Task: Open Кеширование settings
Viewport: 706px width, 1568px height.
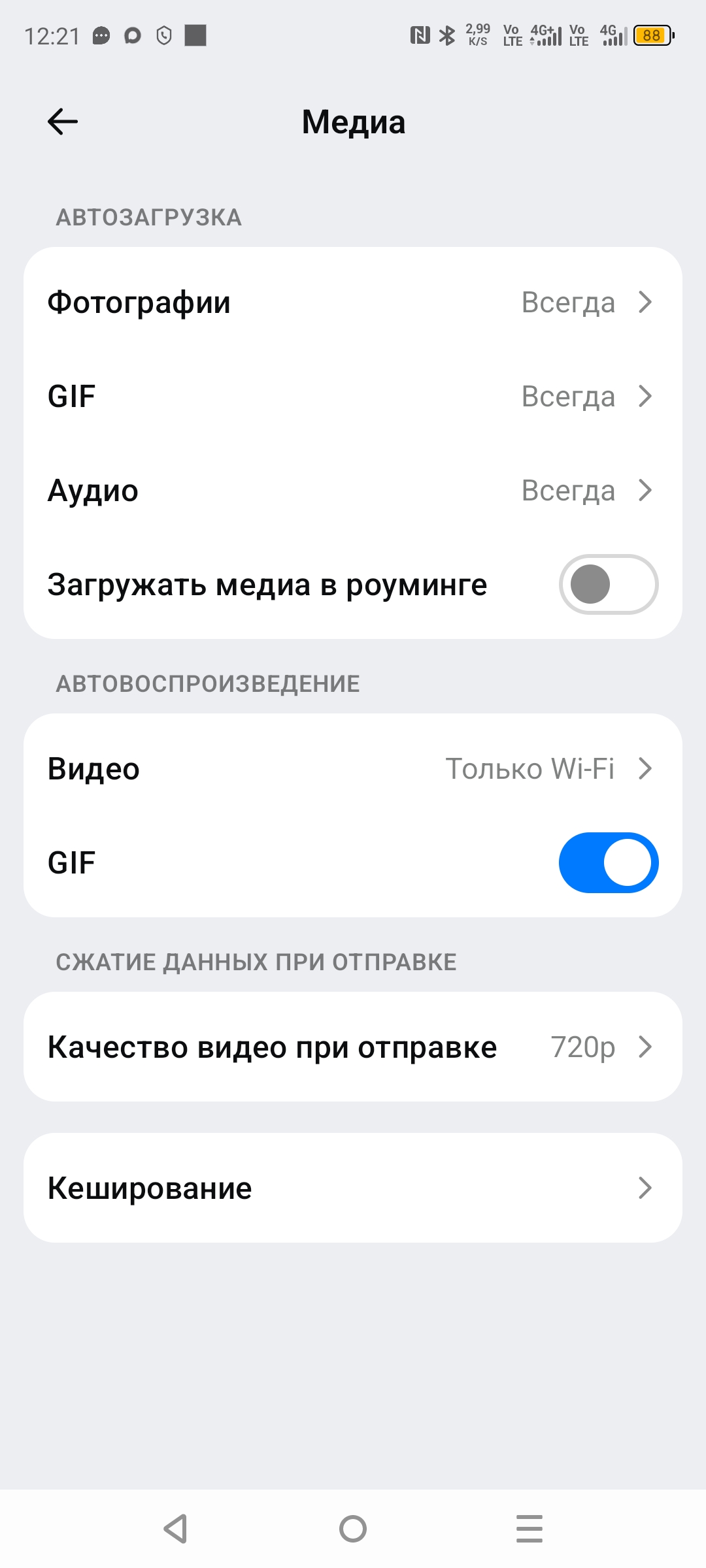Action: (353, 1188)
